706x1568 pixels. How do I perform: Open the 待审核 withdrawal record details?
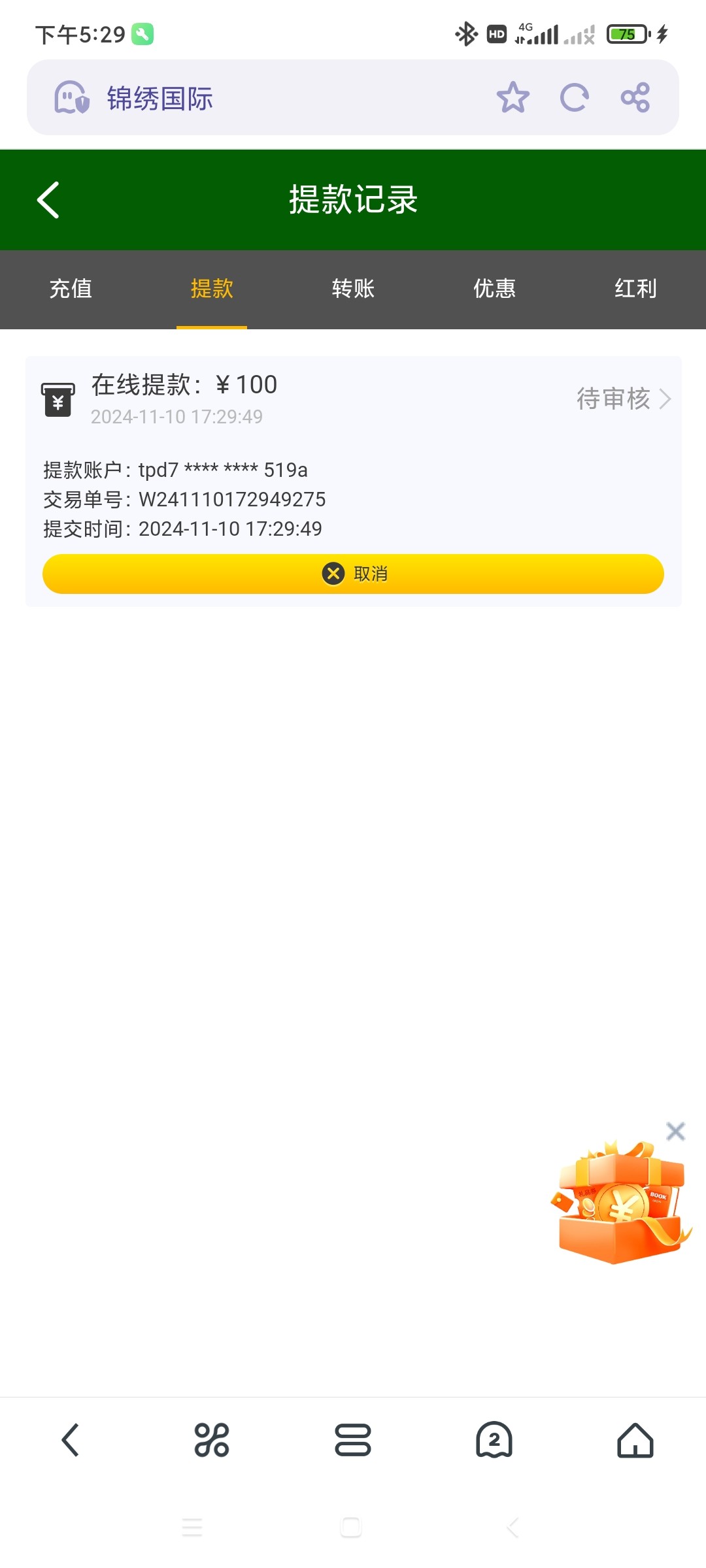624,399
